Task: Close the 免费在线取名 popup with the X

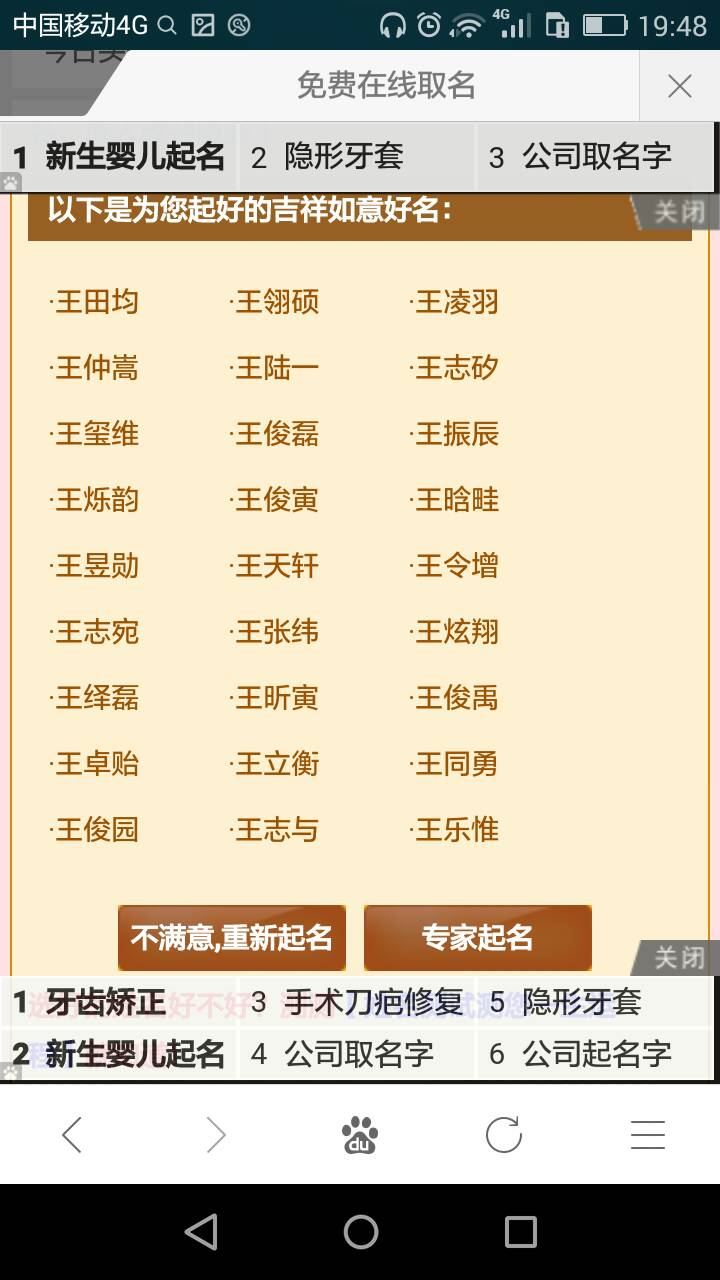Action: click(x=681, y=86)
